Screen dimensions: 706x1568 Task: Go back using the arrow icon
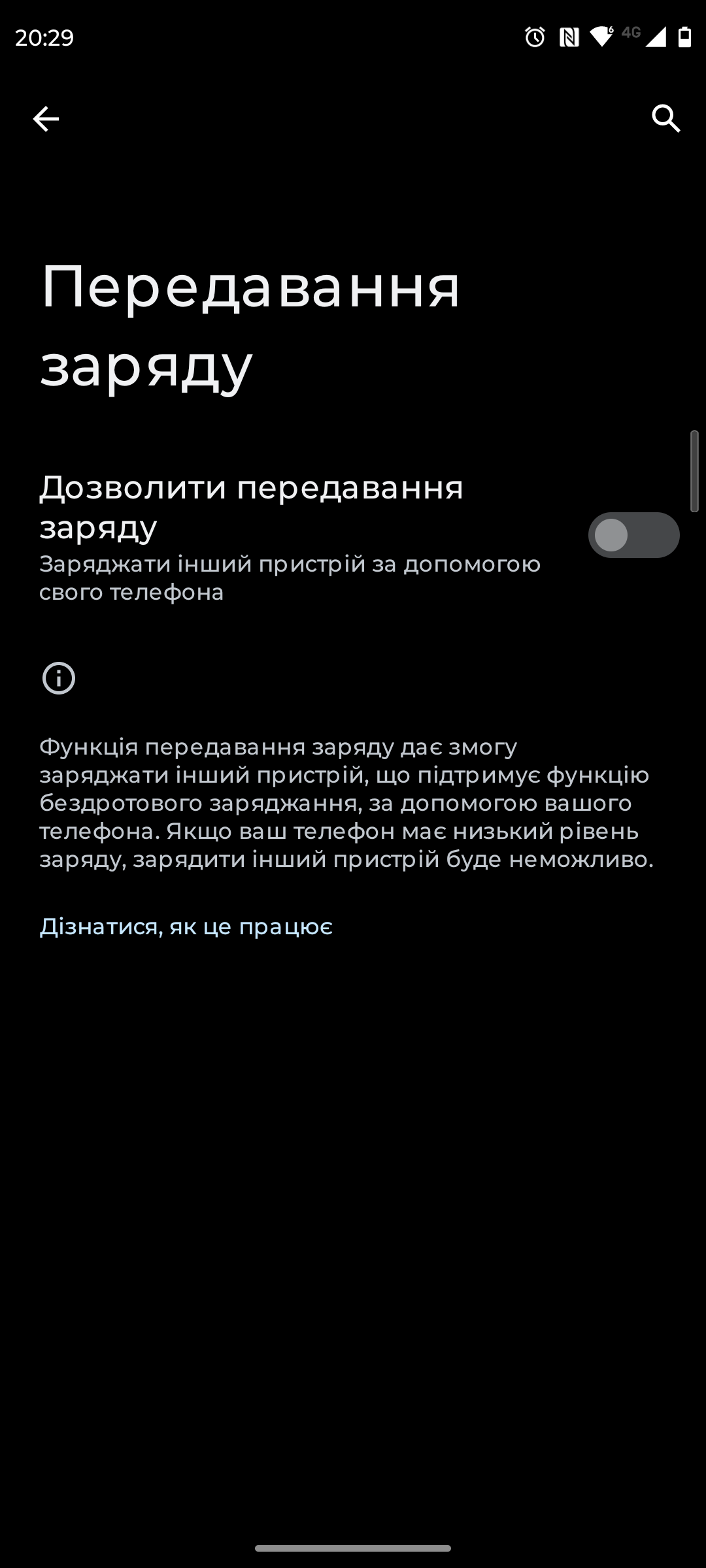(46, 119)
